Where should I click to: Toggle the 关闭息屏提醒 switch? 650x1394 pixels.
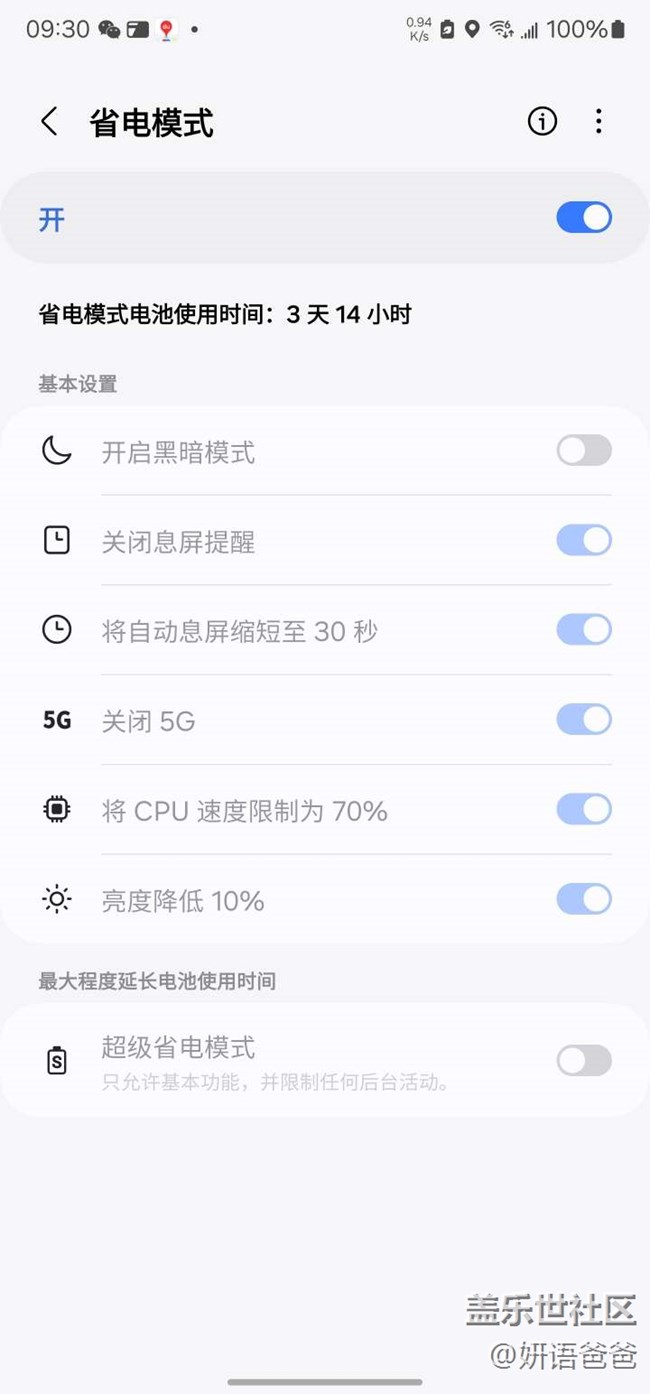tap(584, 541)
